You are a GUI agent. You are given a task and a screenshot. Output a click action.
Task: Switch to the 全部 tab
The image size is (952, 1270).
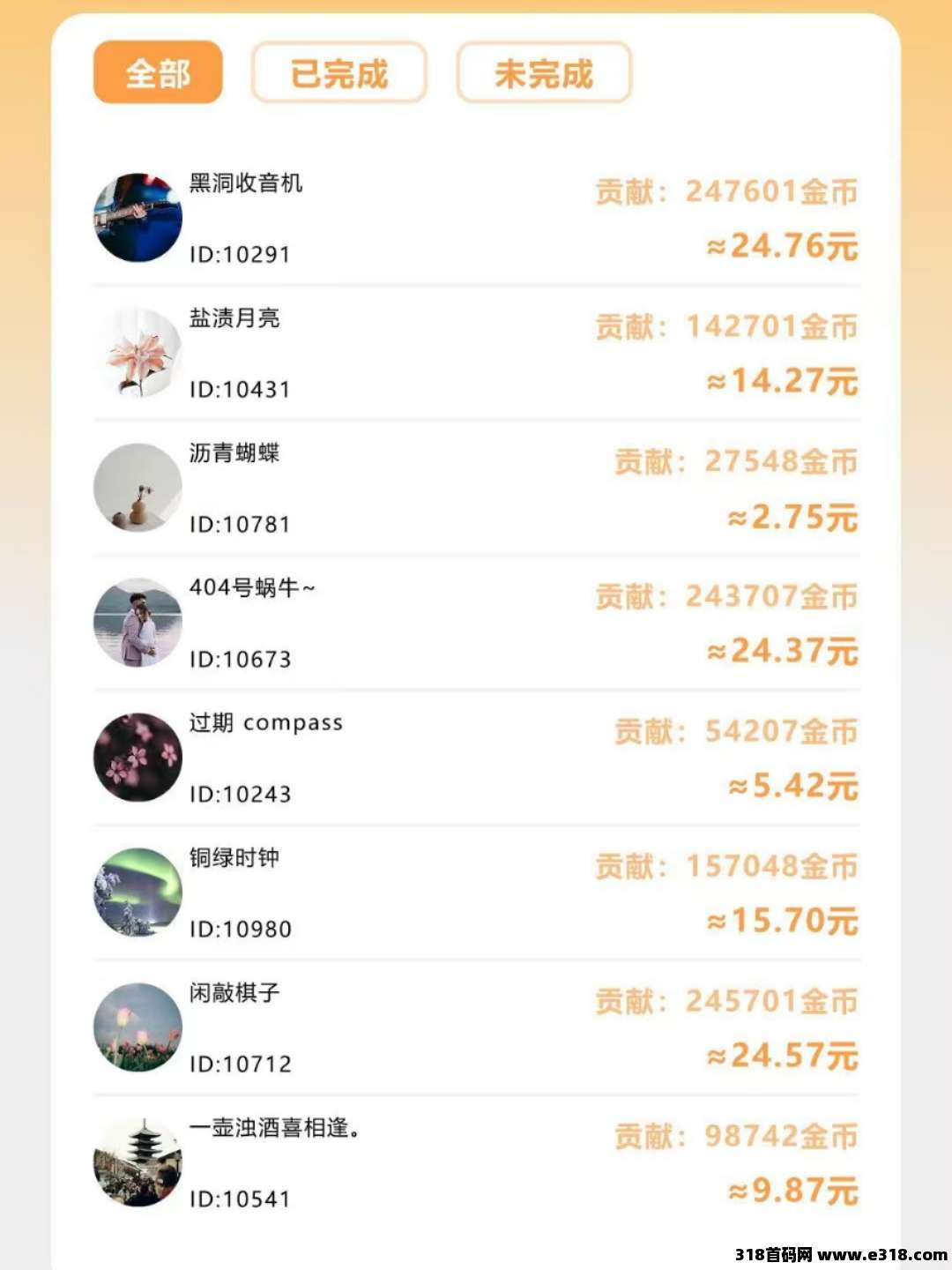[x=158, y=73]
